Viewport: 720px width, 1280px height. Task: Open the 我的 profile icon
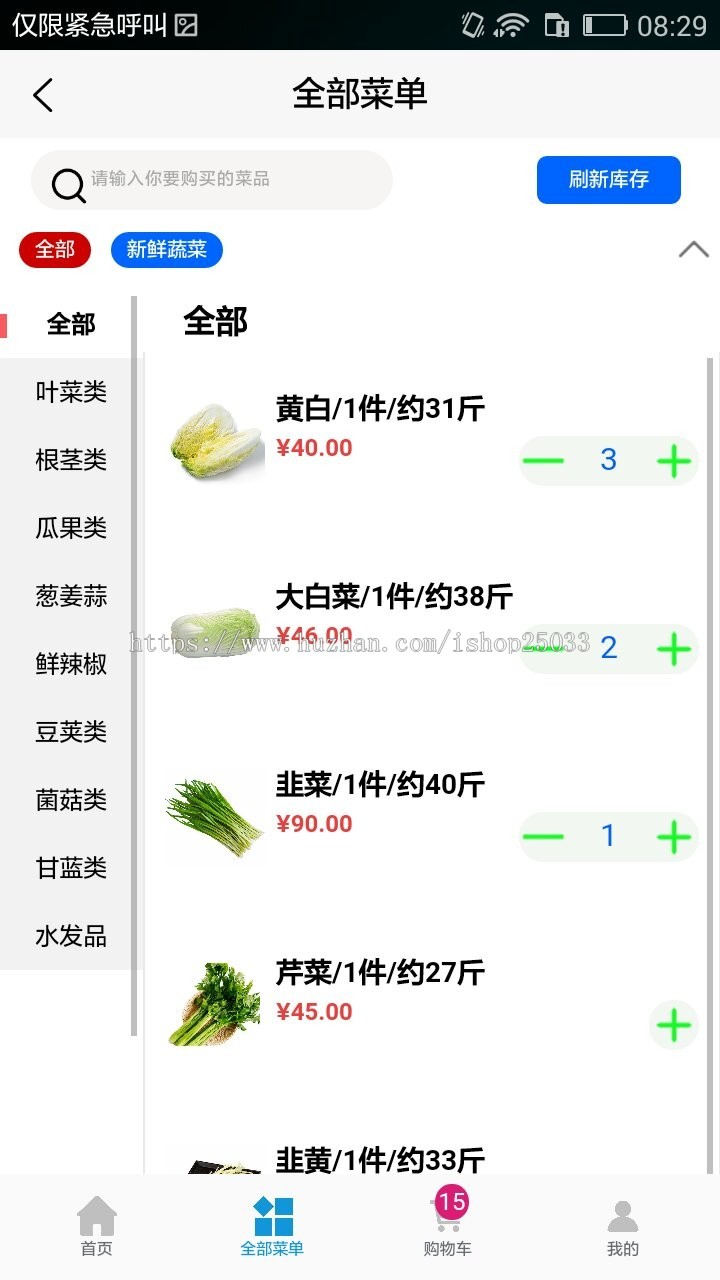(622, 1220)
